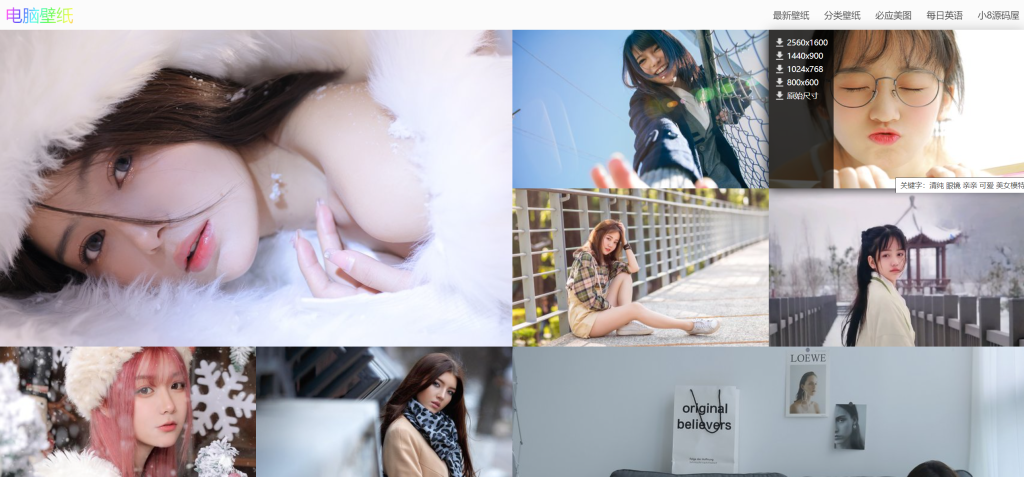Go to 分类壁纸 section
1024x477 pixels.
click(x=842, y=15)
